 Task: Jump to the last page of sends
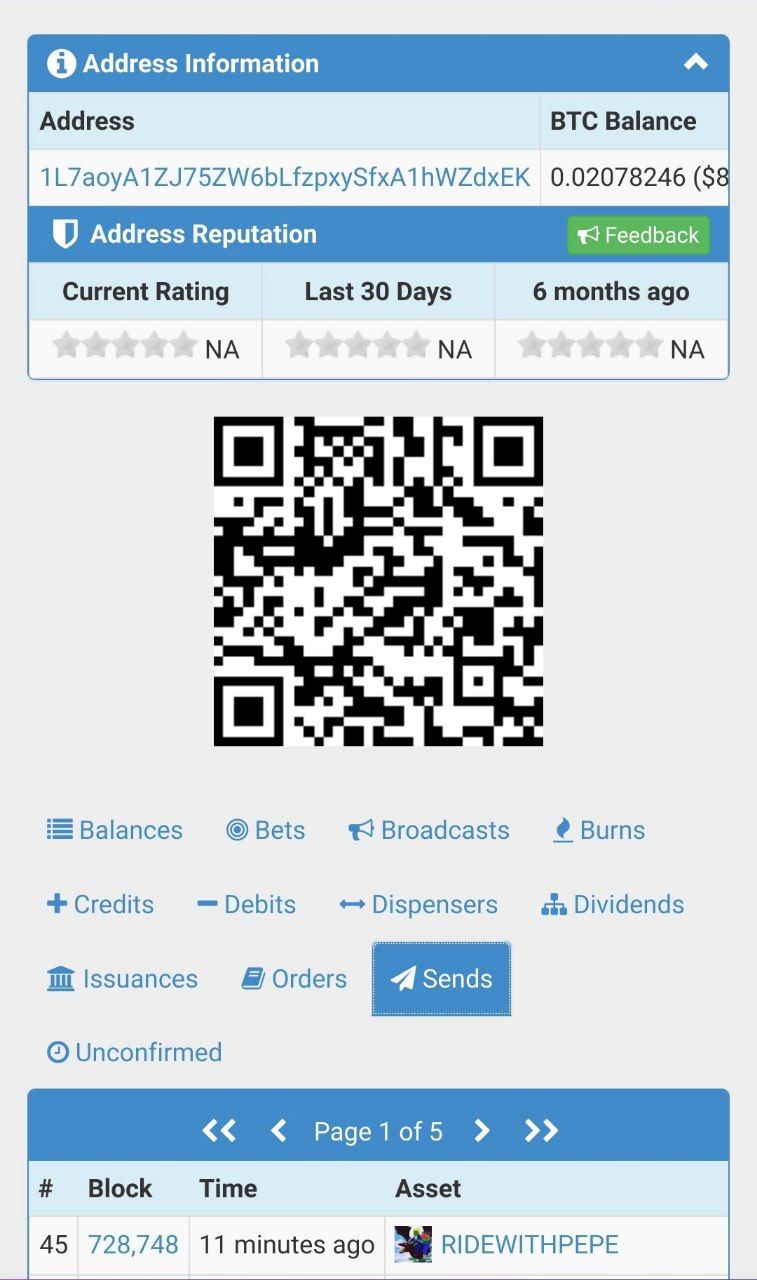click(541, 1131)
